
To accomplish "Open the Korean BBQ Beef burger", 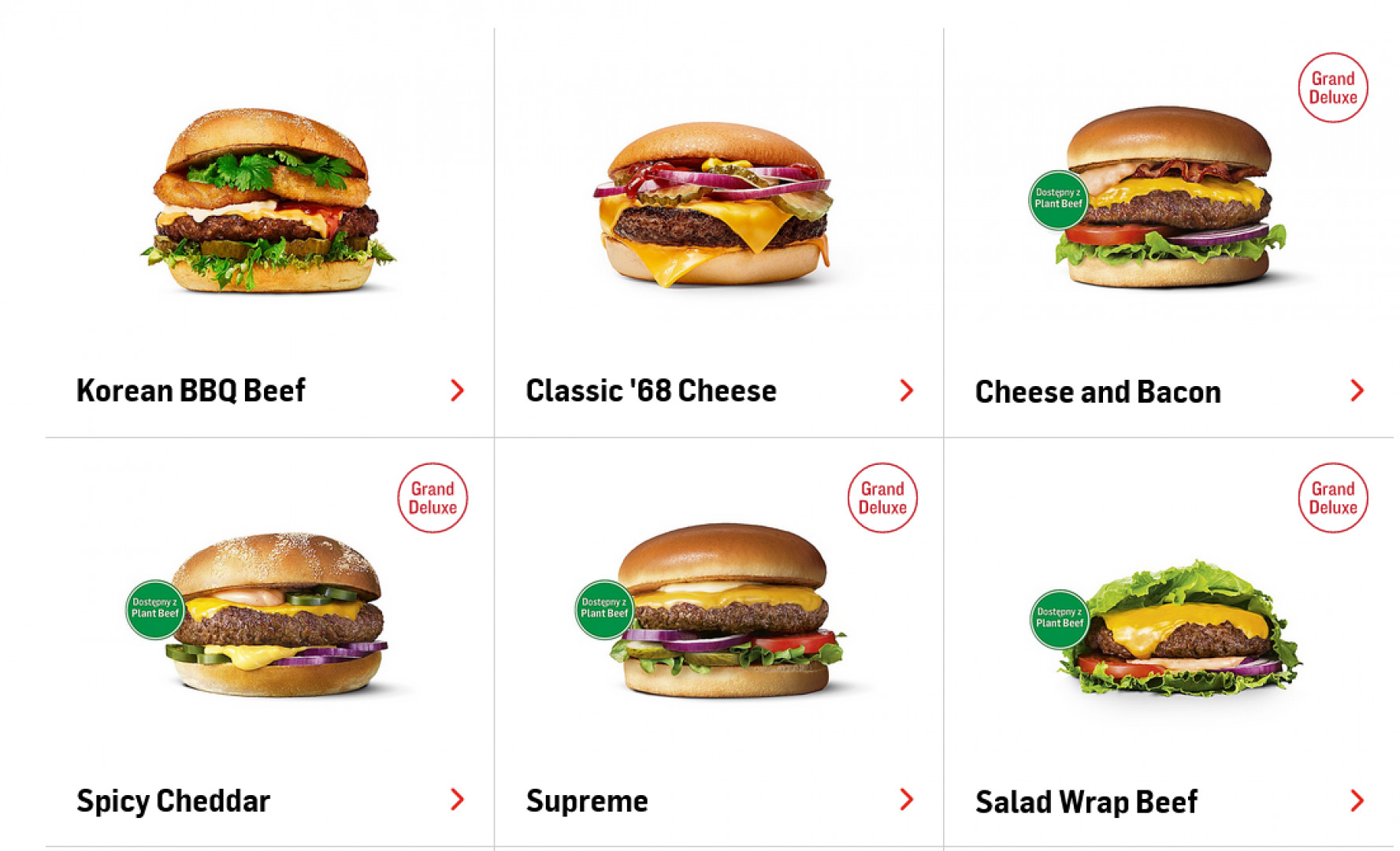I will coord(191,391).
